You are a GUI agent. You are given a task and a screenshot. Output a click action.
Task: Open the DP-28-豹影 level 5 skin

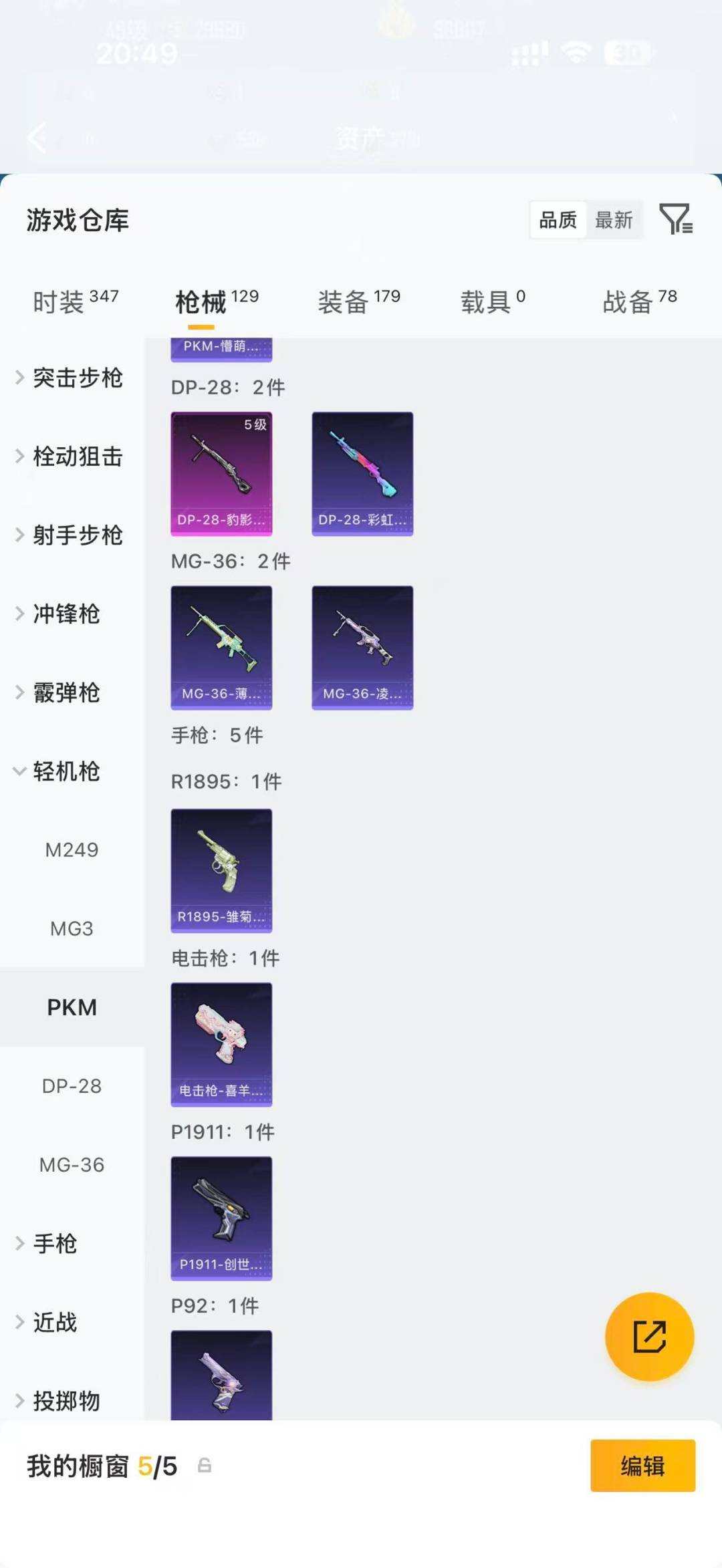tap(221, 474)
